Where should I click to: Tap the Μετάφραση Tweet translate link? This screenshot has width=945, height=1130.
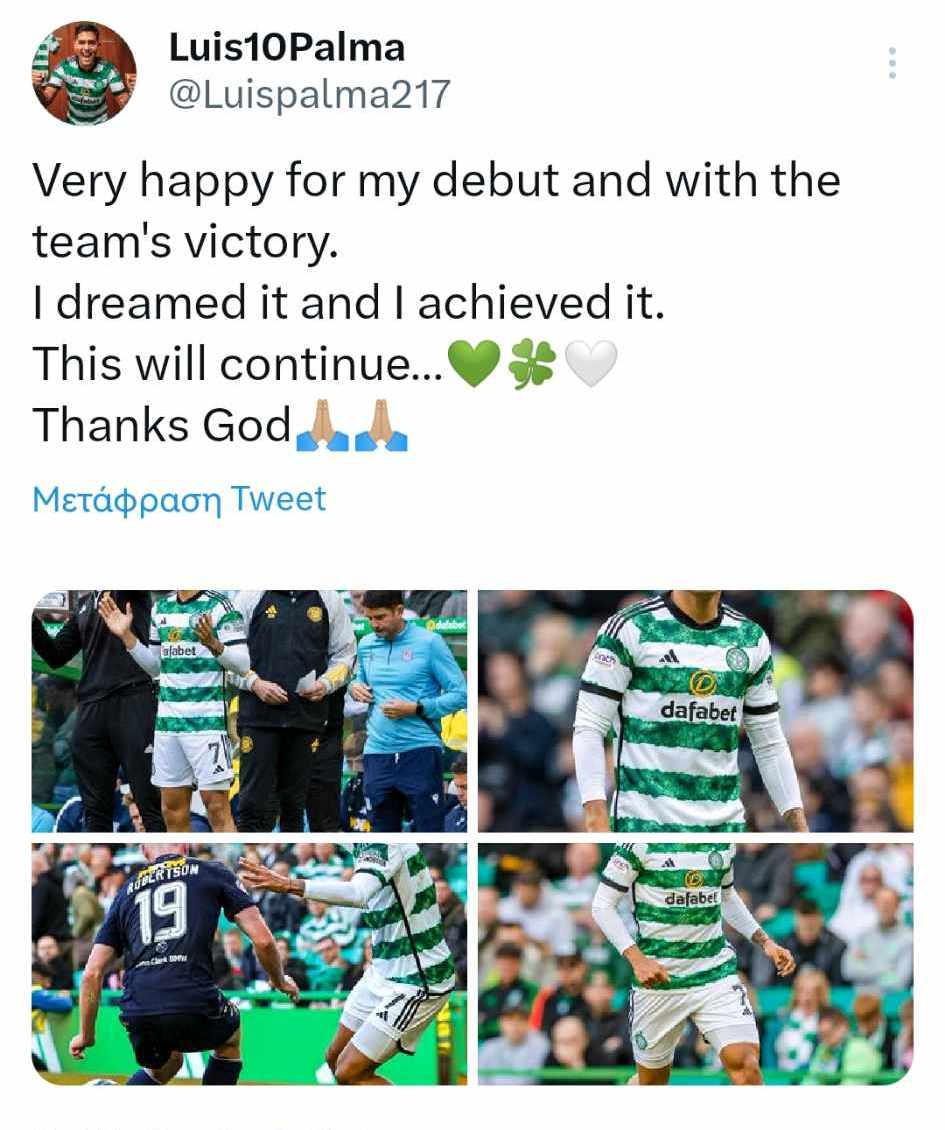[179, 498]
